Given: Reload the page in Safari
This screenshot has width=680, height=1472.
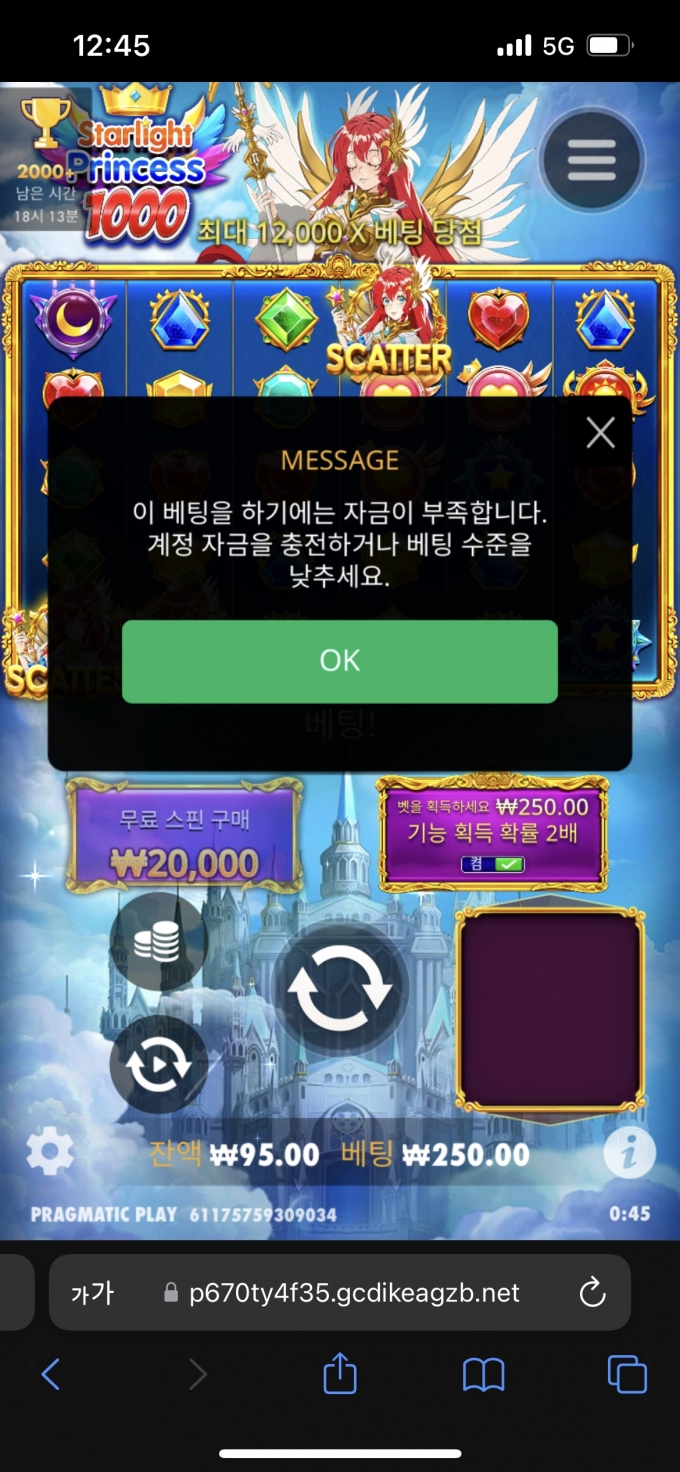Looking at the screenshot, I should click(x=592, y=1293).
